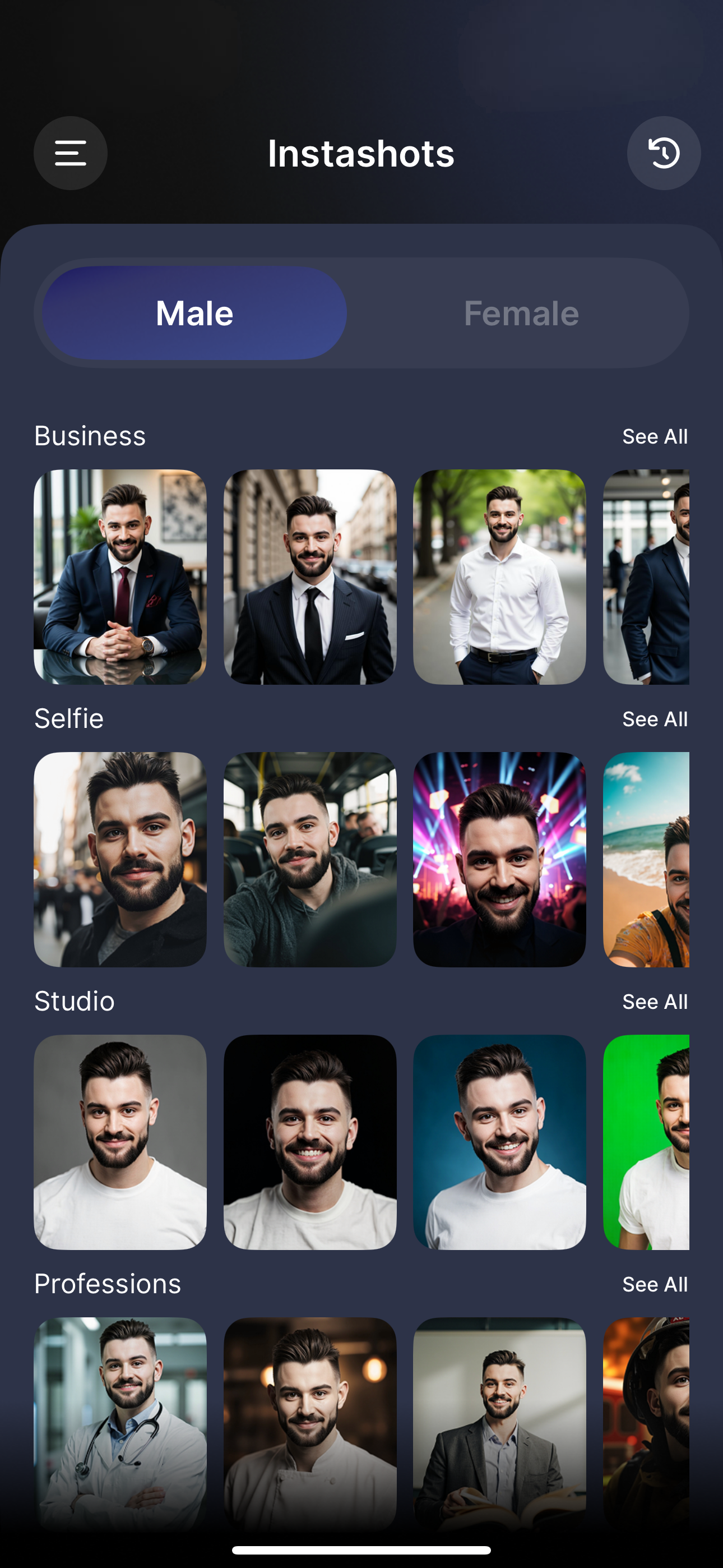723x1568 pixels.
Task: Select the Male tab
Action: (193, 313)
